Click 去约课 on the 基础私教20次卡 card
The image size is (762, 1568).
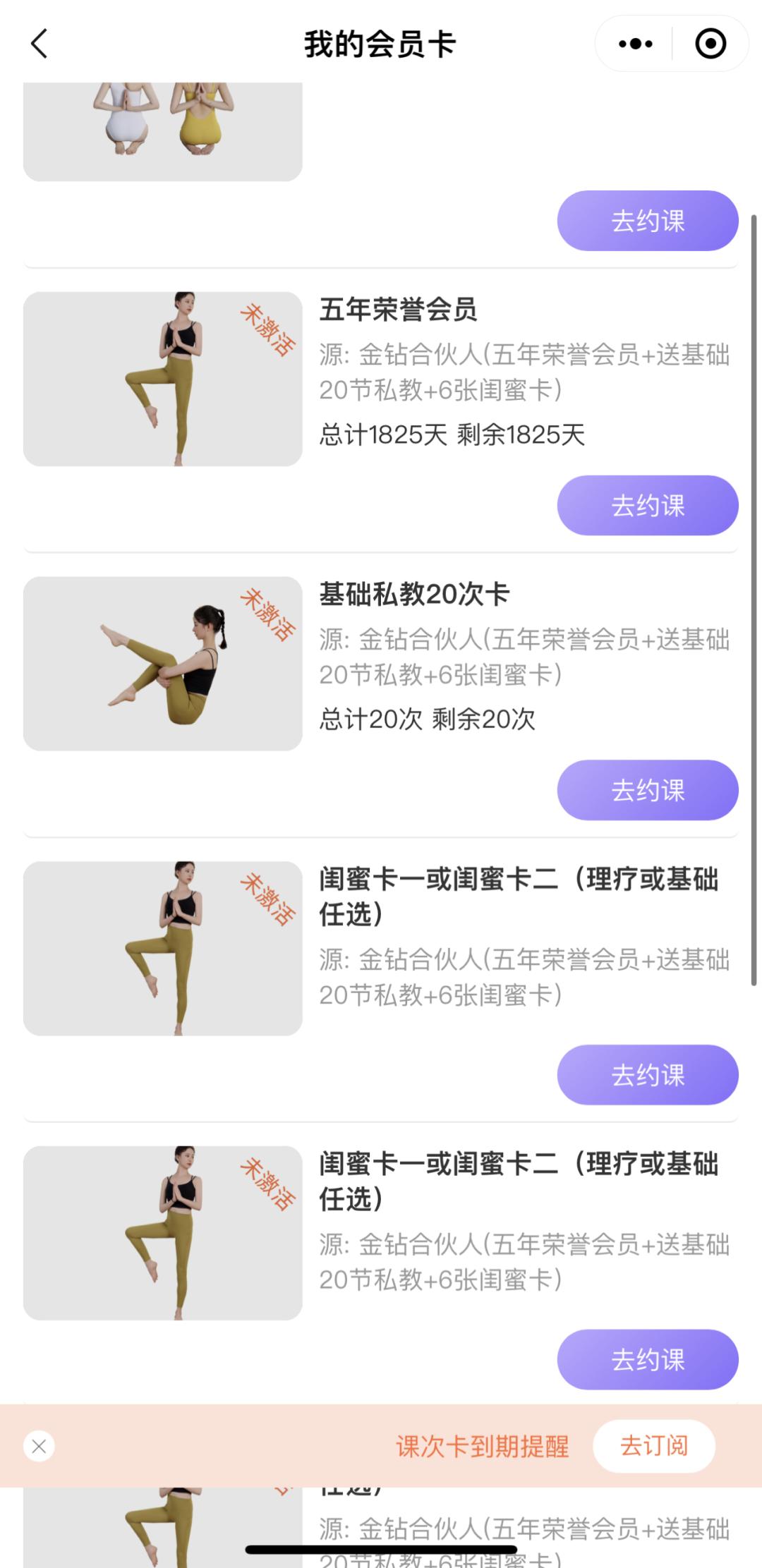tap(646, 791)
